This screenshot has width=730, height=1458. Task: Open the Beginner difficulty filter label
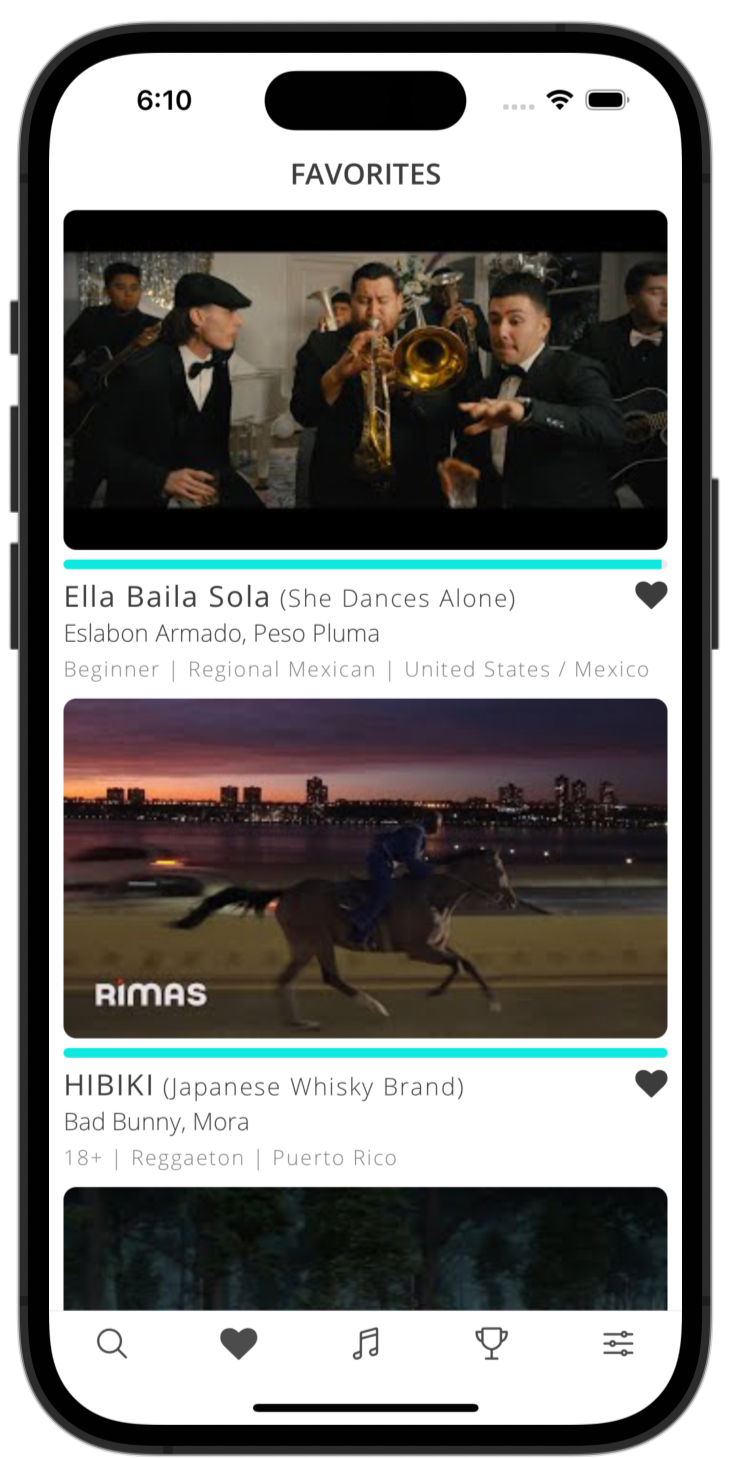[x=111, y=669]
